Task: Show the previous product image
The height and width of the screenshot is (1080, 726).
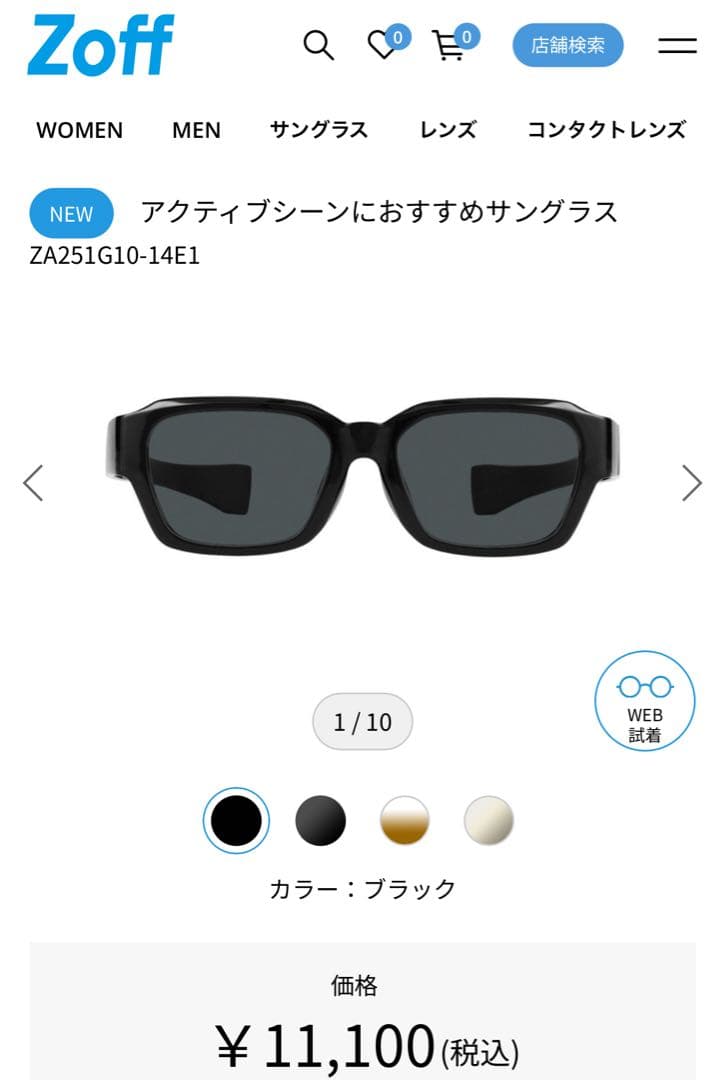Action: (x=33, y=483)
